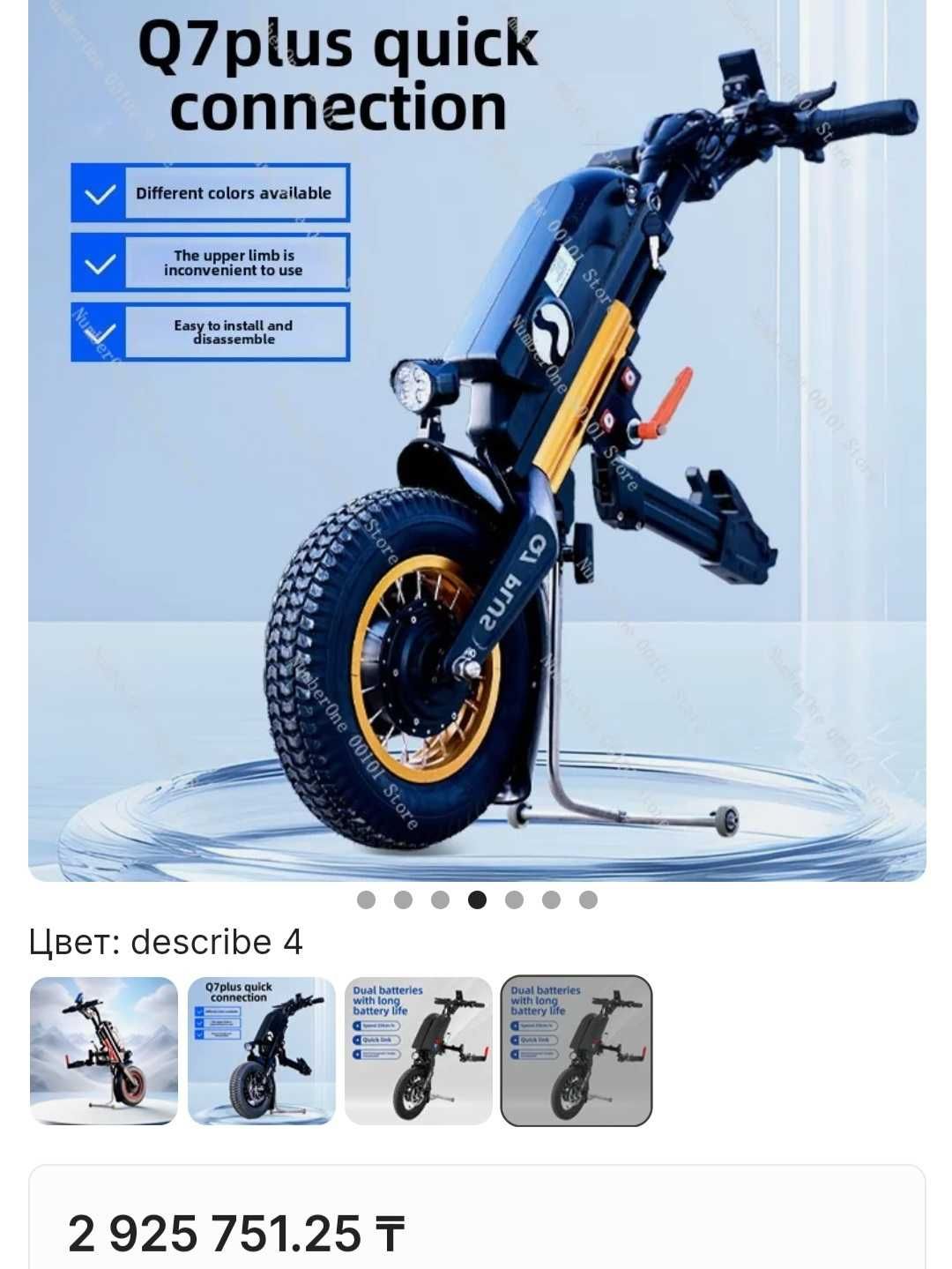Select the blue Q7plus quick connection variant

[262, 1050]
